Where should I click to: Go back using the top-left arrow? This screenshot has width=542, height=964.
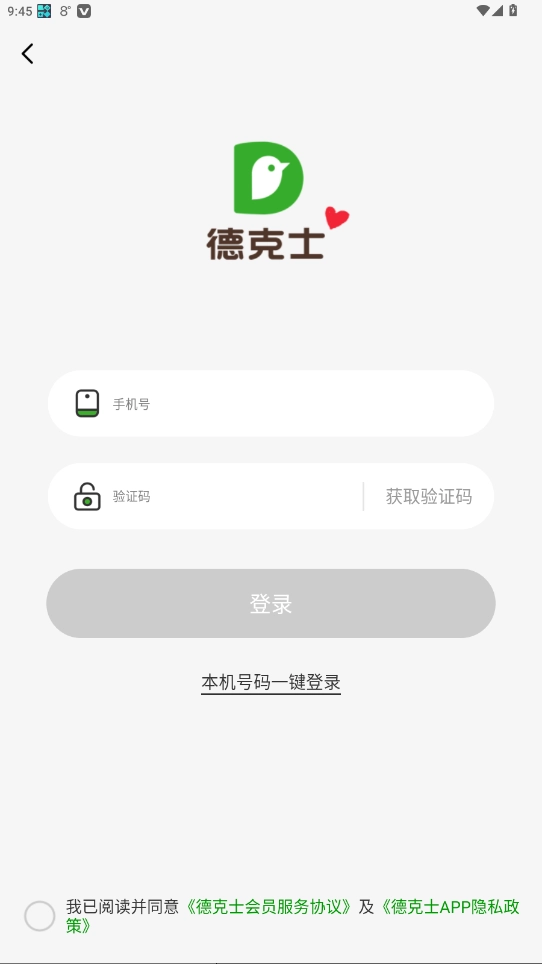click(x=28, y=54)
